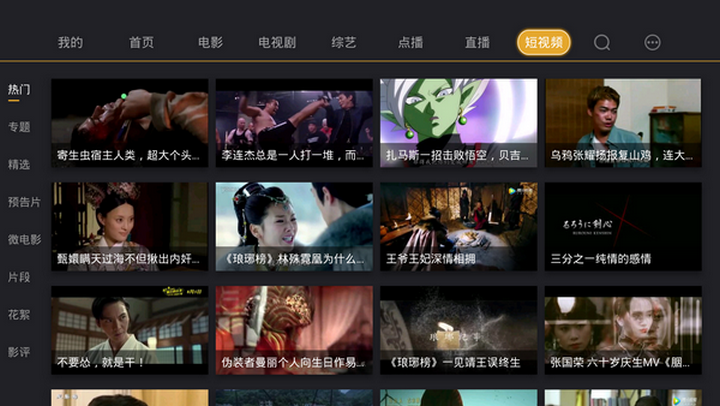Choose the 预告片 category
This screenshot has height=406, width=720.
pos(24,202)
